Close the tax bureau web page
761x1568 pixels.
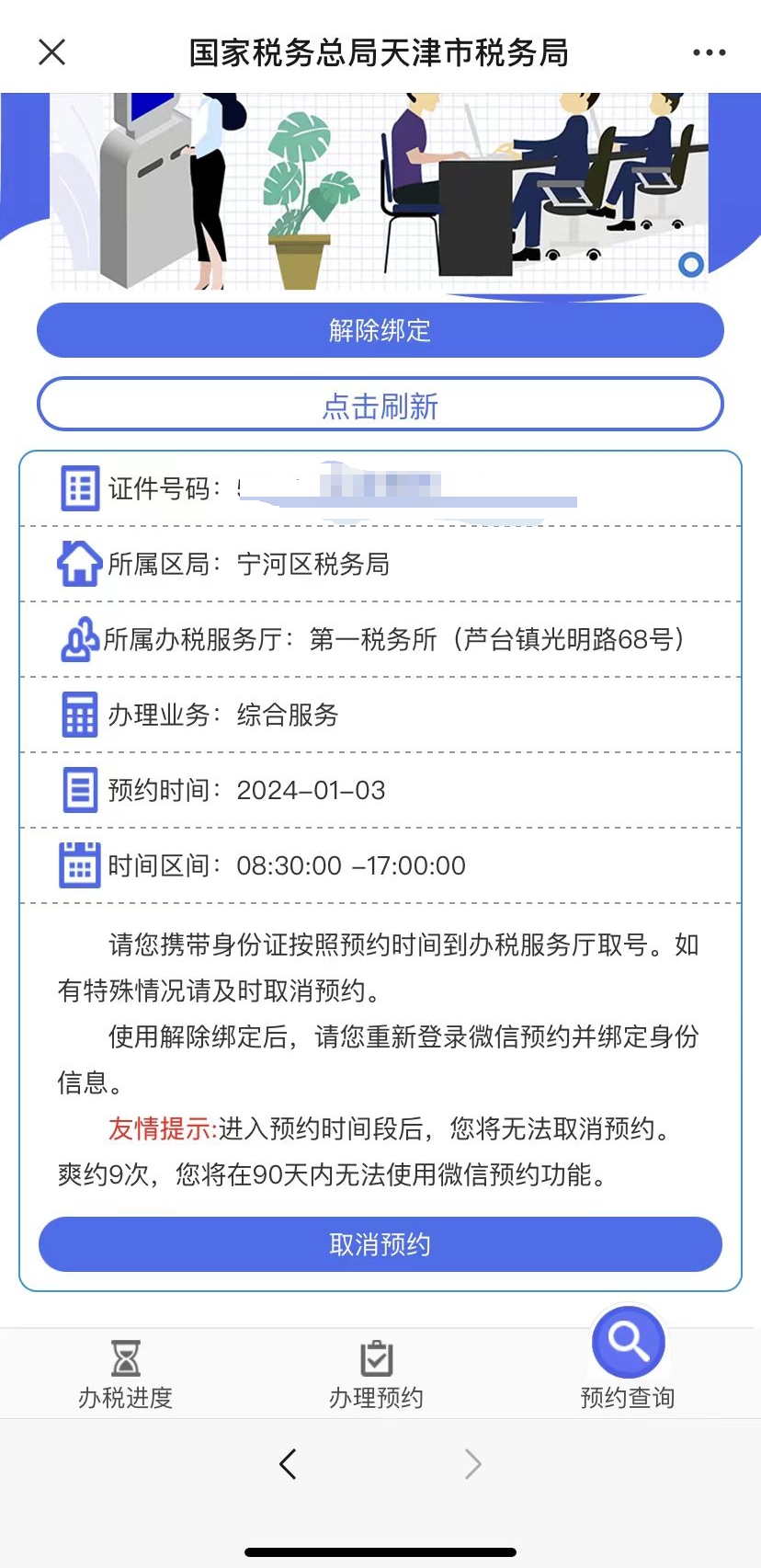tap(52, 52)
